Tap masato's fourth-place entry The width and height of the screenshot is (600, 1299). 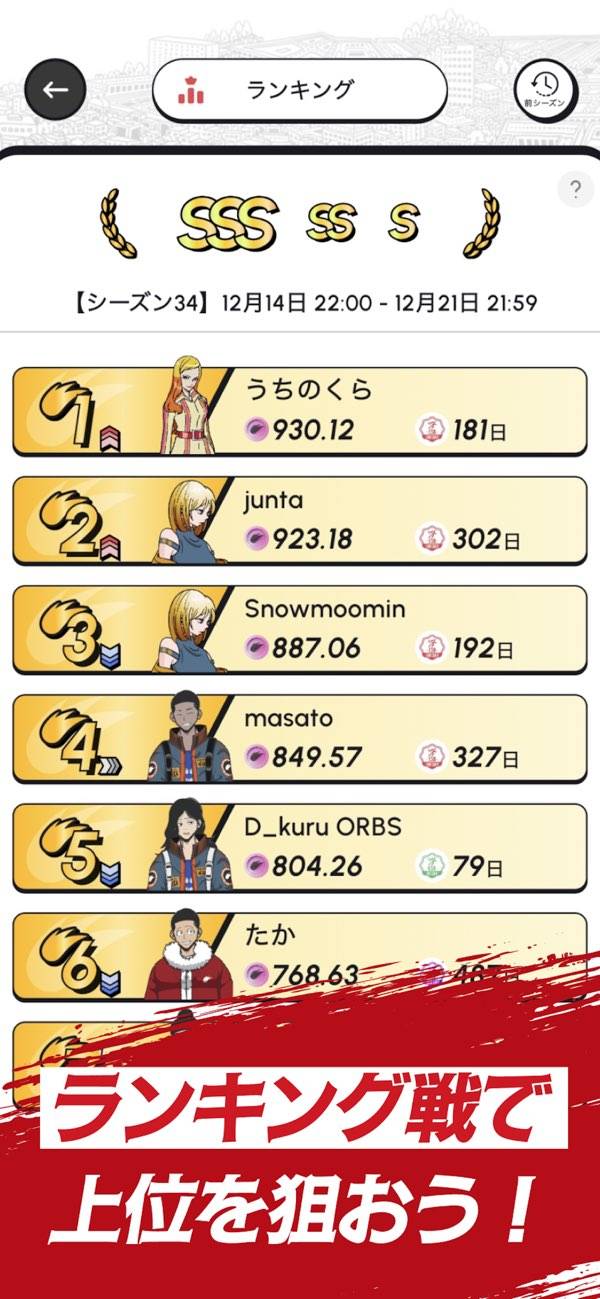[300, 739]
